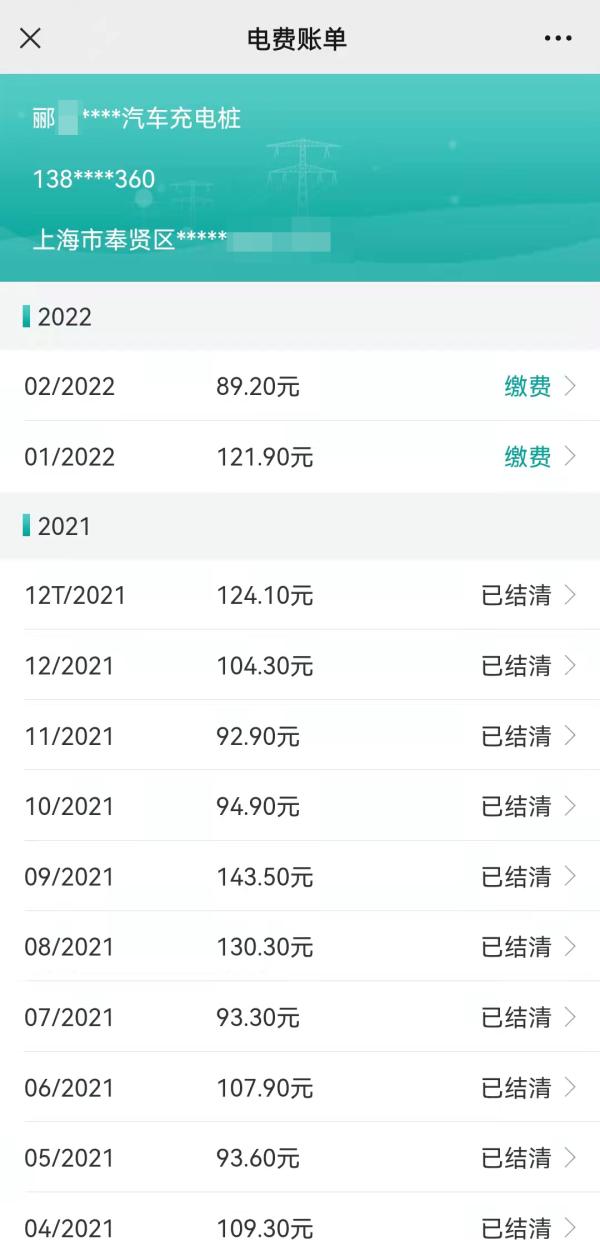Open the three-dot overflow menu
Image resolution: width=600 pixels, height=1260 pixels.
(x=558, y=38)
